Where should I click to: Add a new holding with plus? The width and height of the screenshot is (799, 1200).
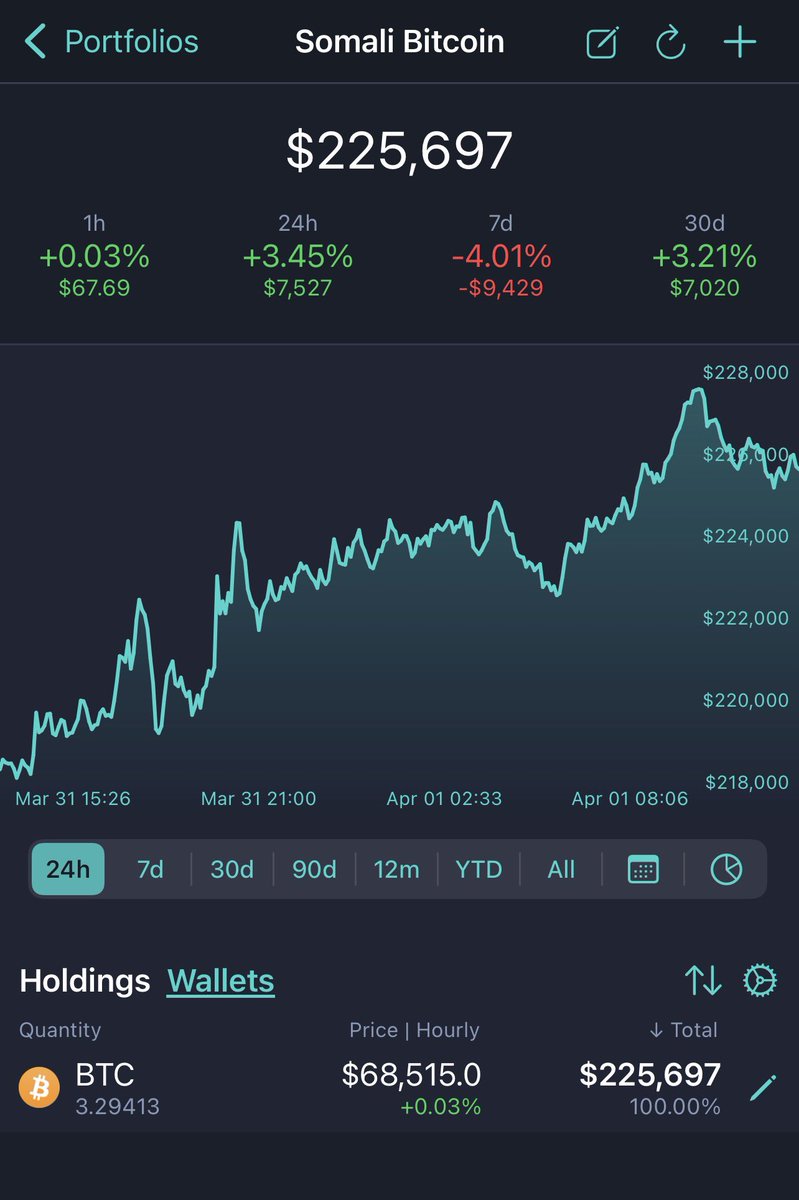[x=740, y=43]
